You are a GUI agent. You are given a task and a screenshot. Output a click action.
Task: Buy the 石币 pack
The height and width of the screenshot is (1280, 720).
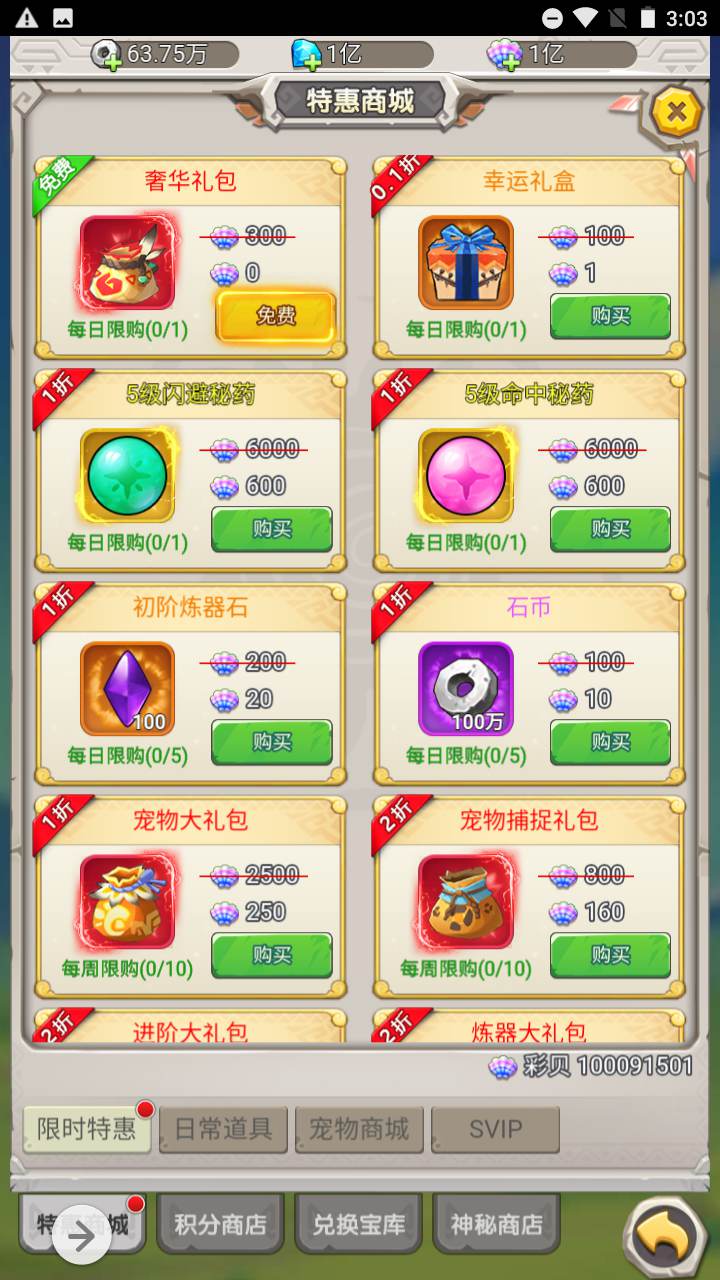coord(610,742)
